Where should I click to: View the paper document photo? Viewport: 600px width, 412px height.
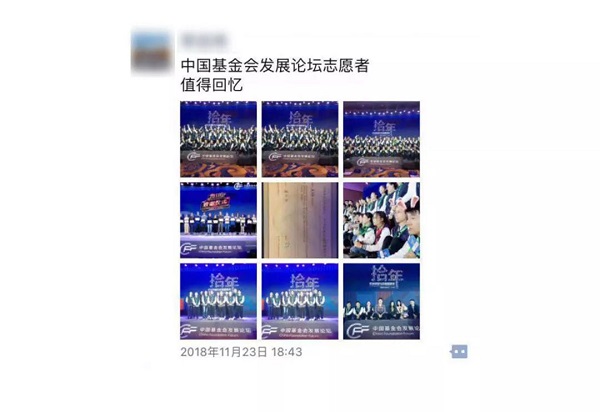299,220
